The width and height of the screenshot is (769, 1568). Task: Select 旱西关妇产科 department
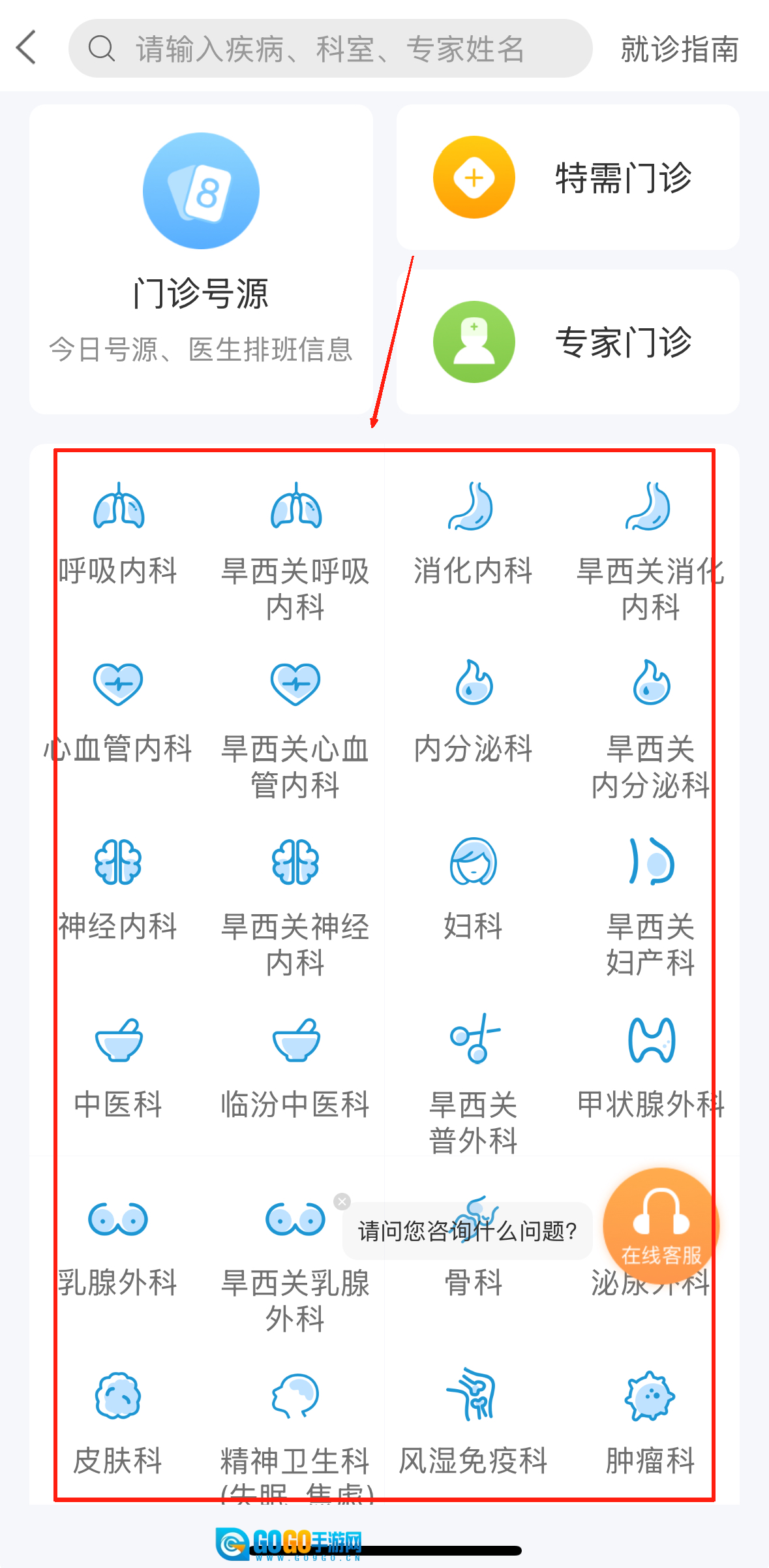[650, 907]
